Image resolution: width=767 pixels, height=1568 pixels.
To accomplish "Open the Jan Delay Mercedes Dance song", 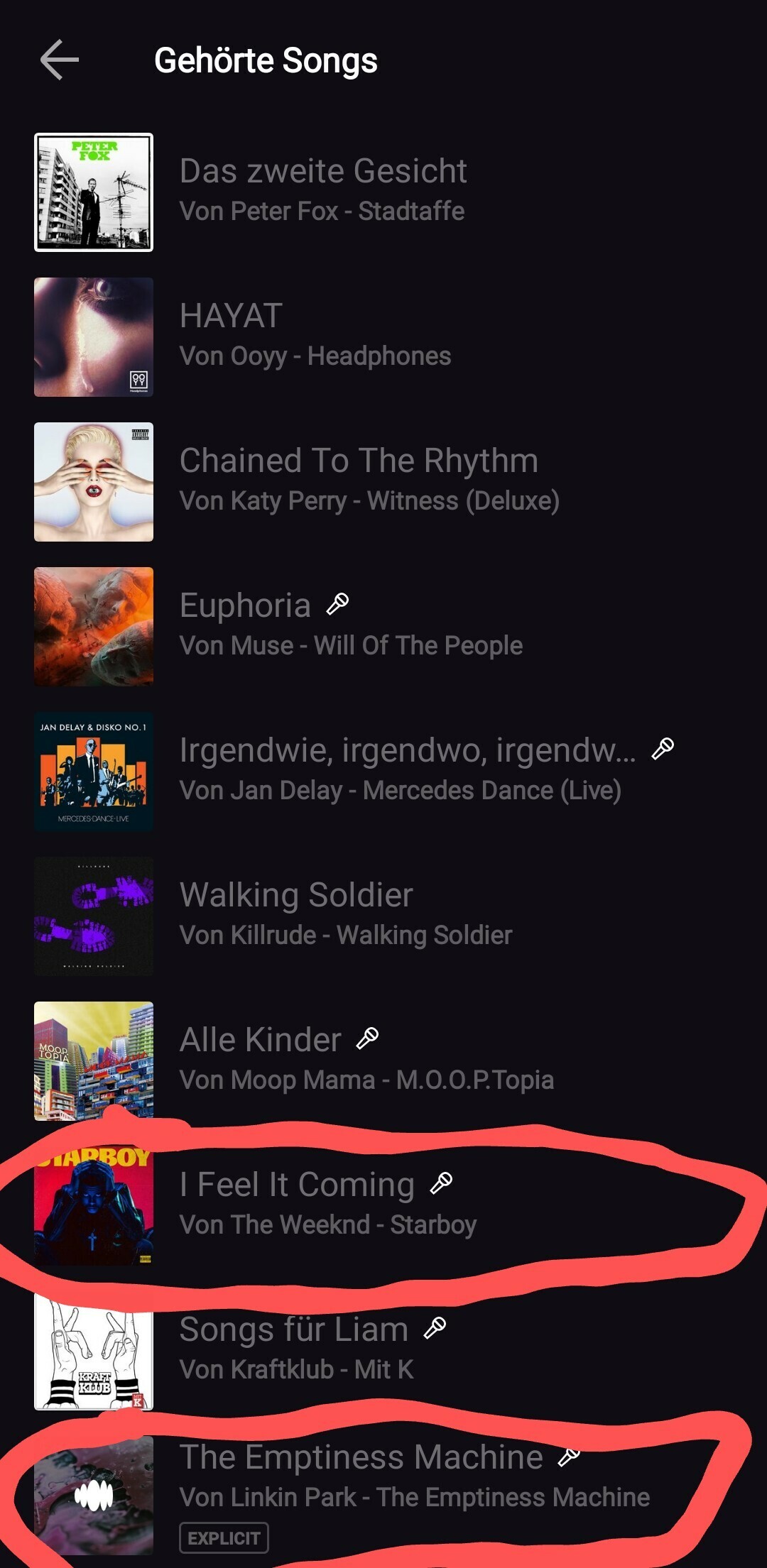I will coord(400,769).
